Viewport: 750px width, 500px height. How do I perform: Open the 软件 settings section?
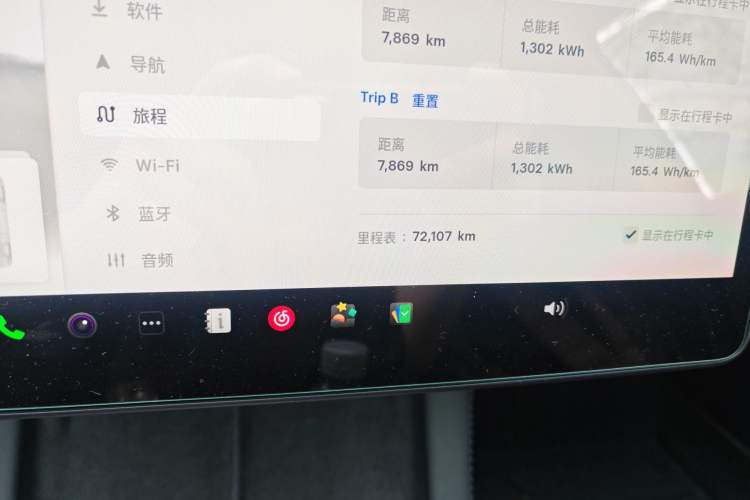(144, 11)
